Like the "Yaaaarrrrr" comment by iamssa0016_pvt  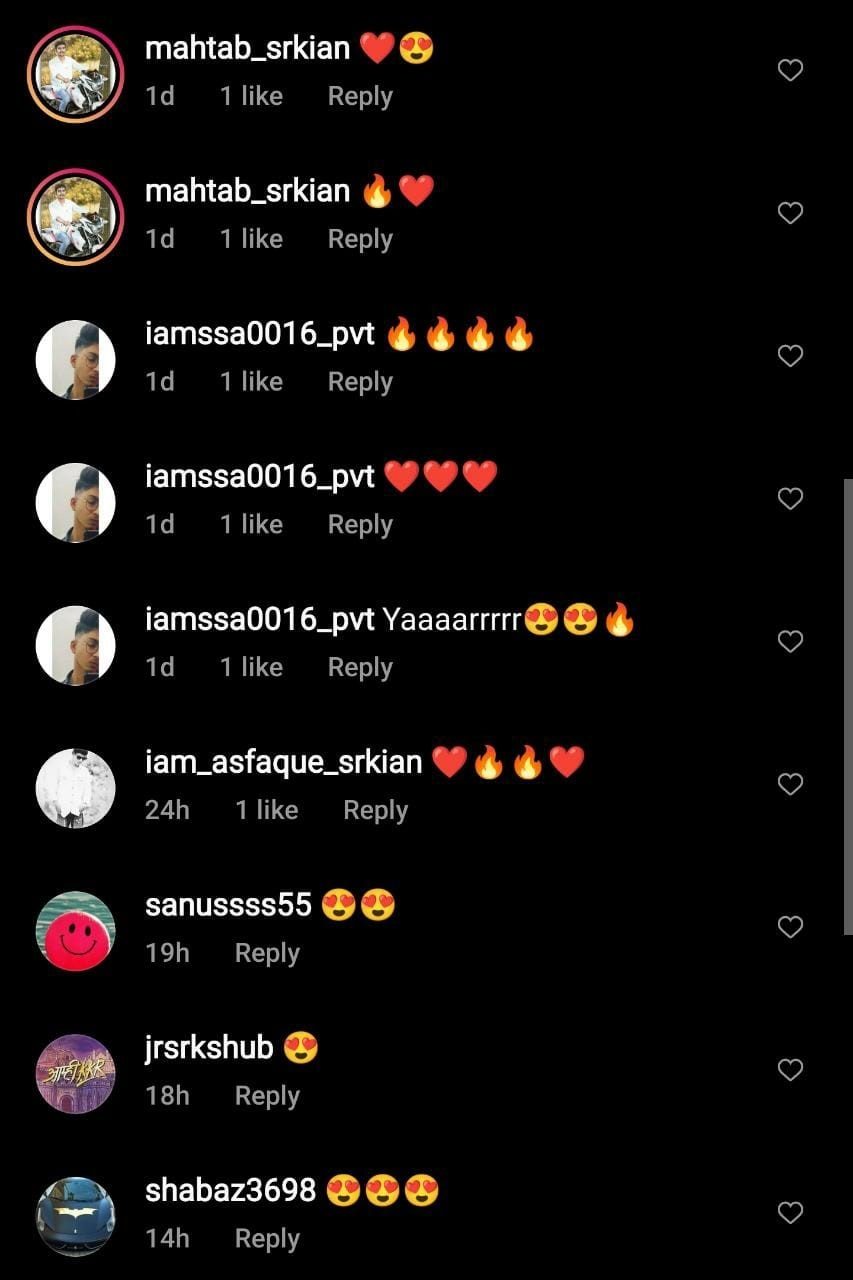click(x=790, y=641)
